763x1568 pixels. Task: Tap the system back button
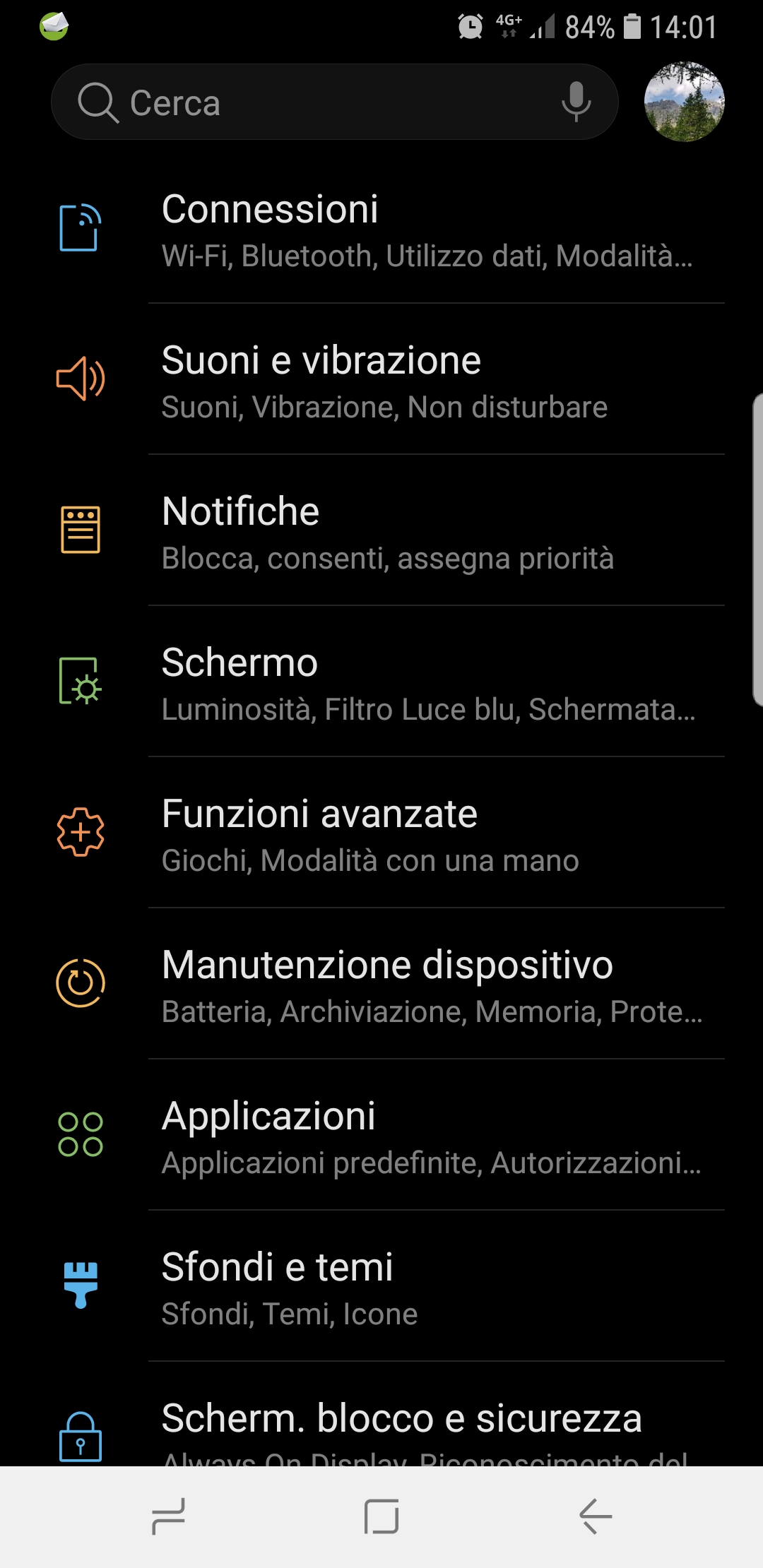pyautogui.click(x=595, y=1516)
